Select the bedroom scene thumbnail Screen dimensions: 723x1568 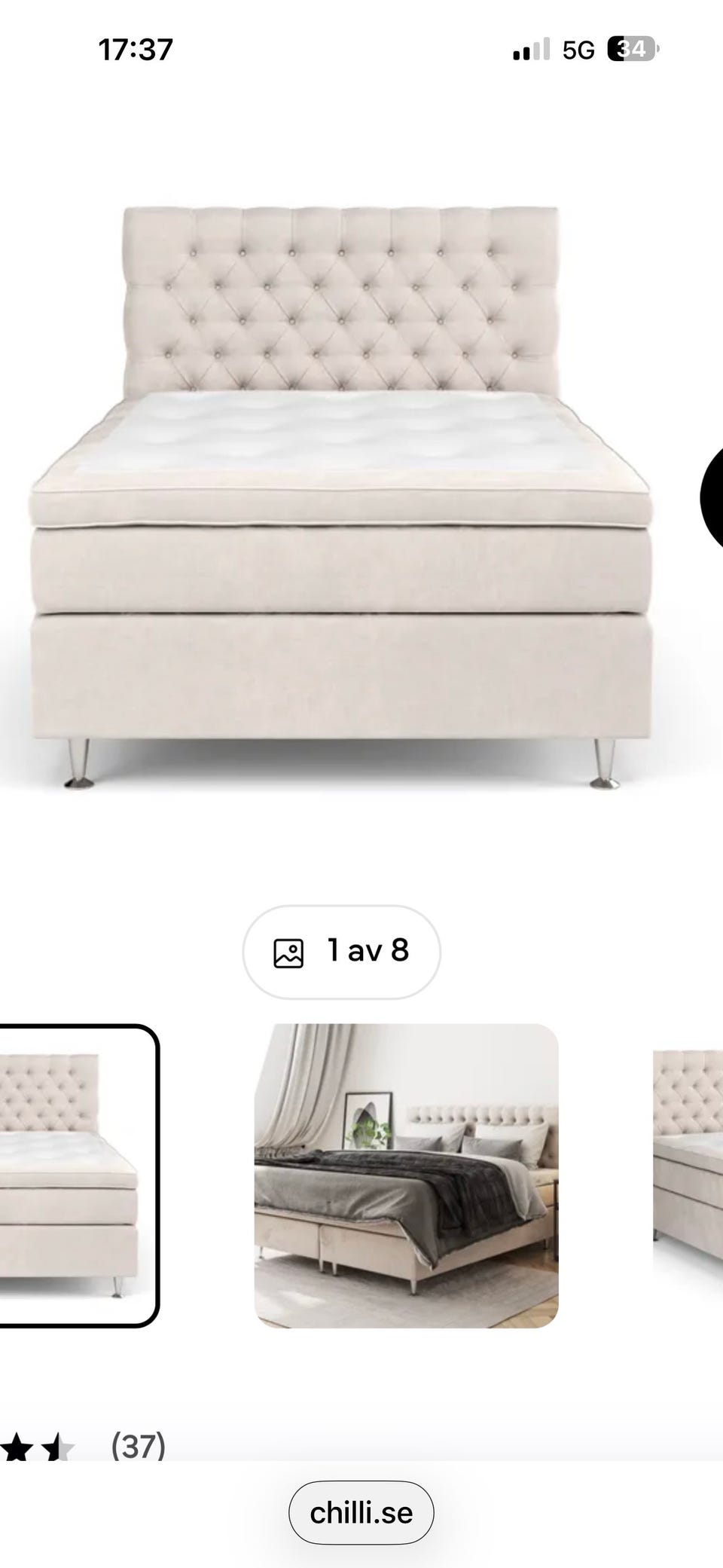click(x=407, y=1175)
